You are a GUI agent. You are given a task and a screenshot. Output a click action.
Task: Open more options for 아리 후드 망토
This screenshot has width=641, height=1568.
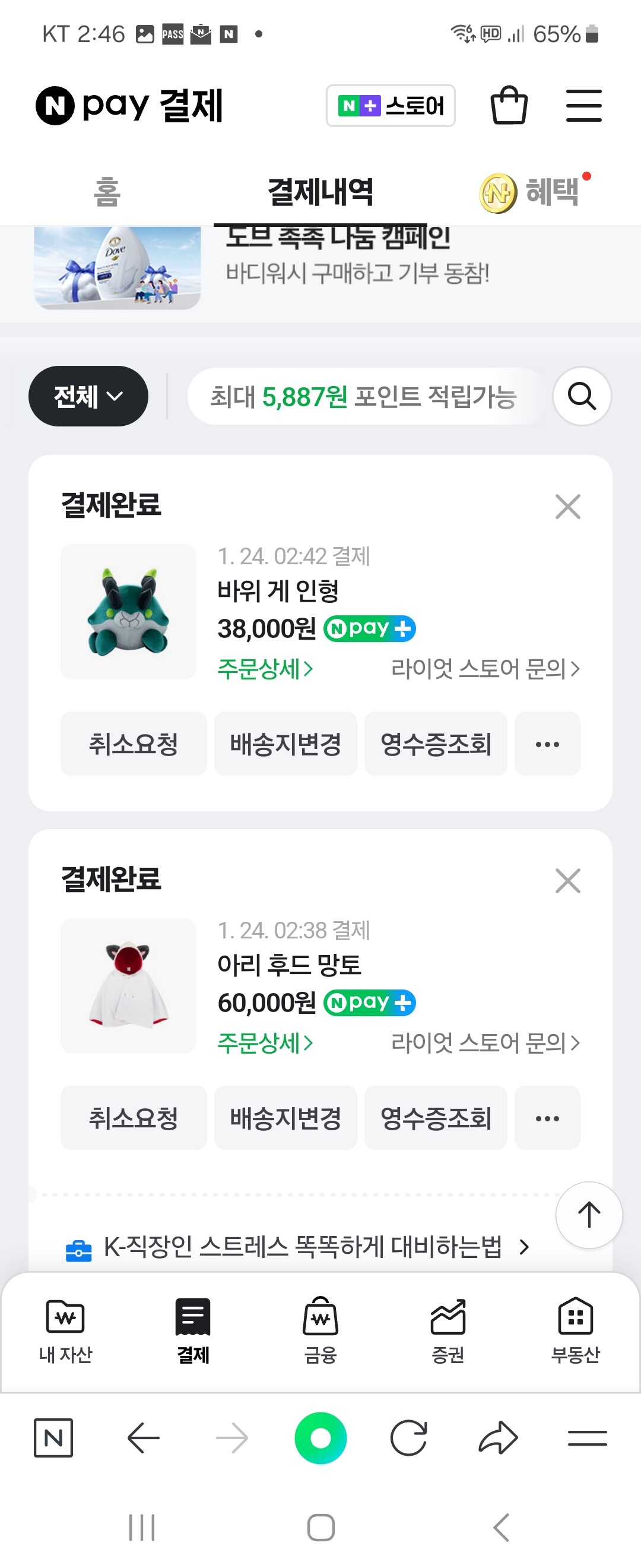pyautogui.click(x=547, y=1118)
